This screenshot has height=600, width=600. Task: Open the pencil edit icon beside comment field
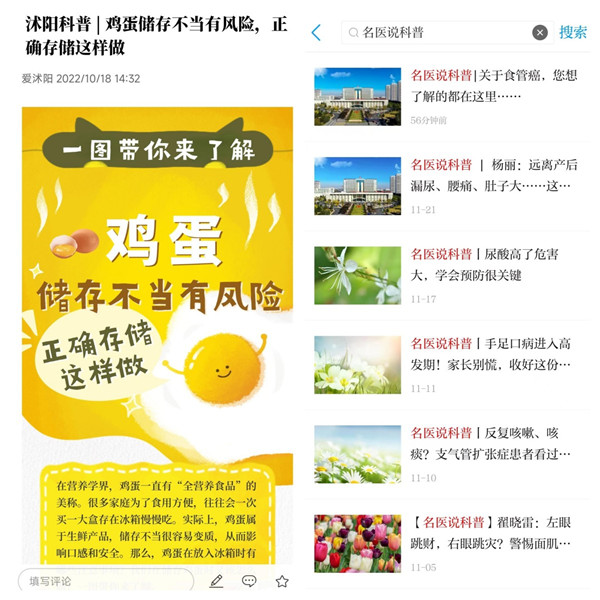tap(217, 581)
